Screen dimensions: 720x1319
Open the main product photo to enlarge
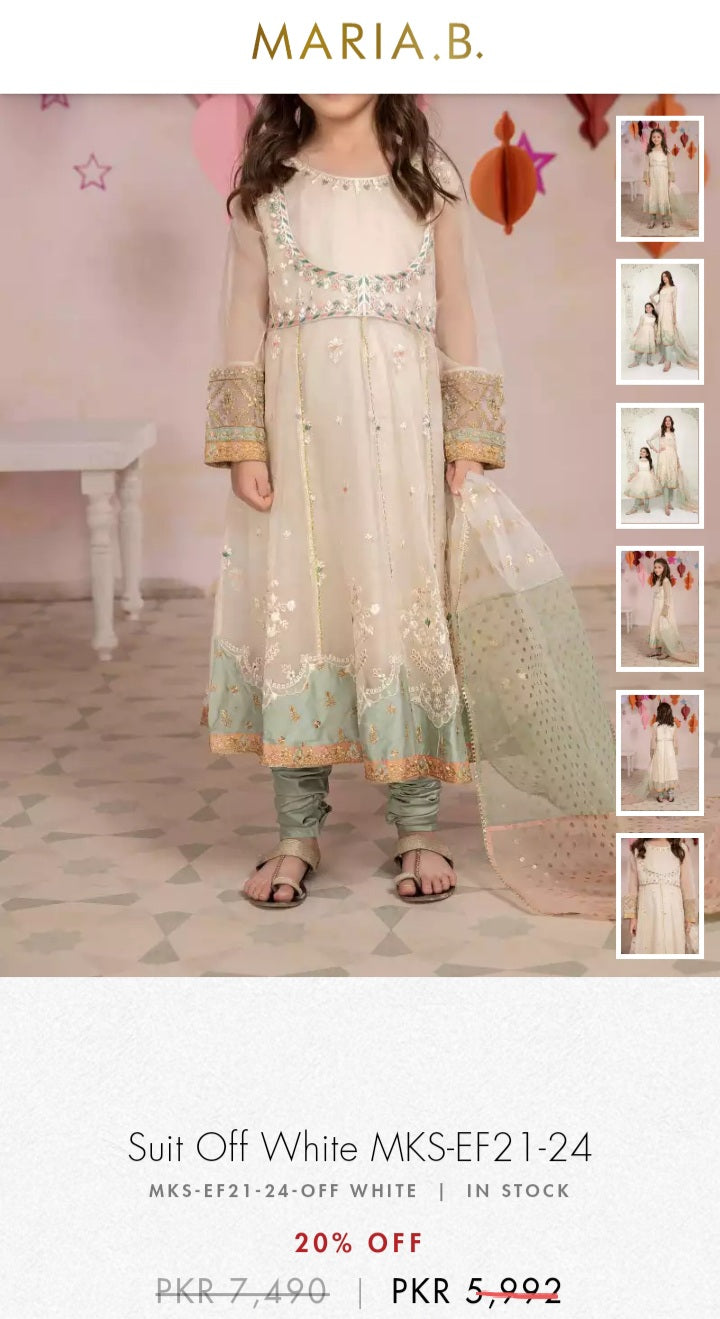click(305, 535)
